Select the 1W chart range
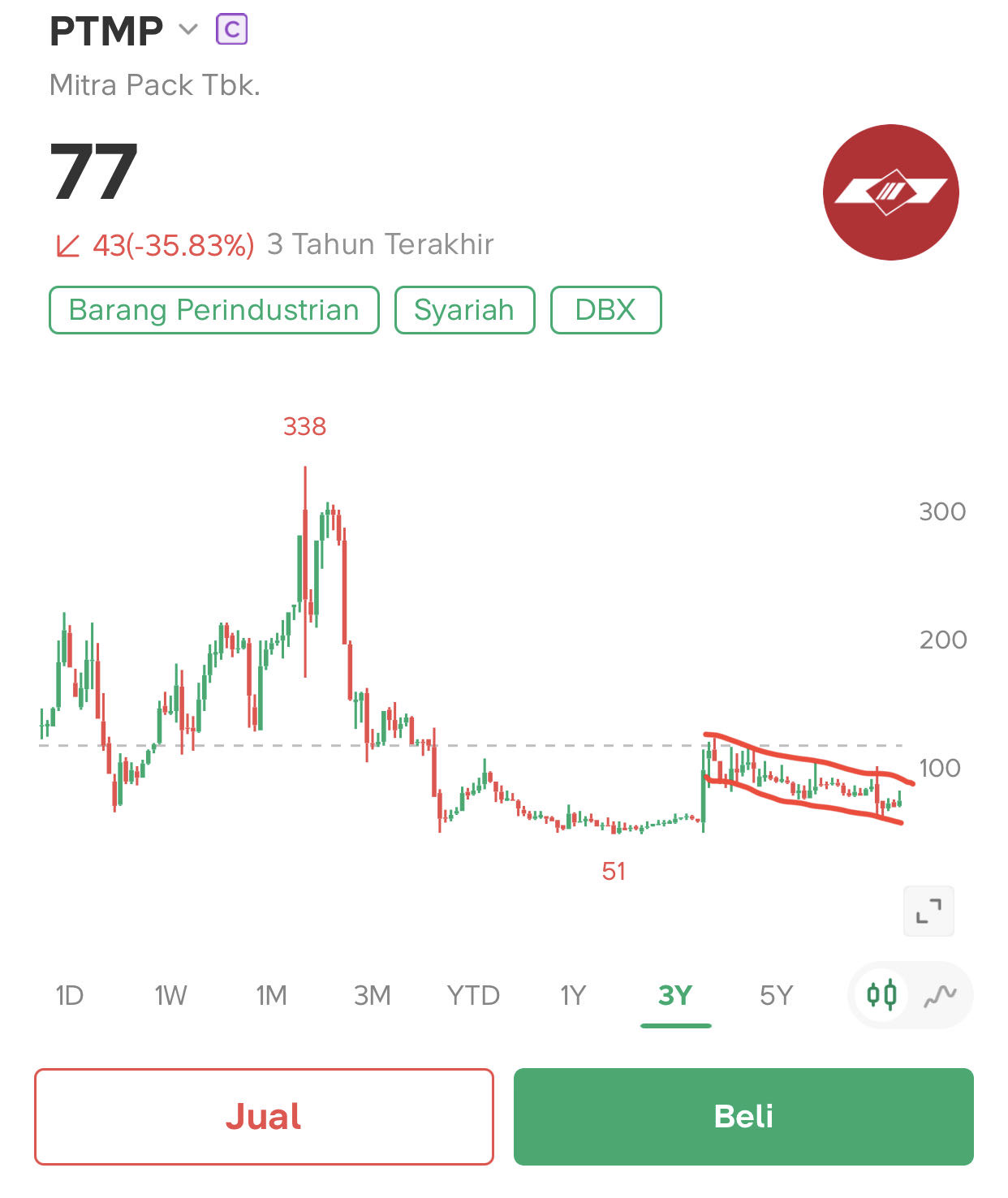The width and height of the screenshot is (1008, 1198). pyautogui.click(x=170, y=995)
